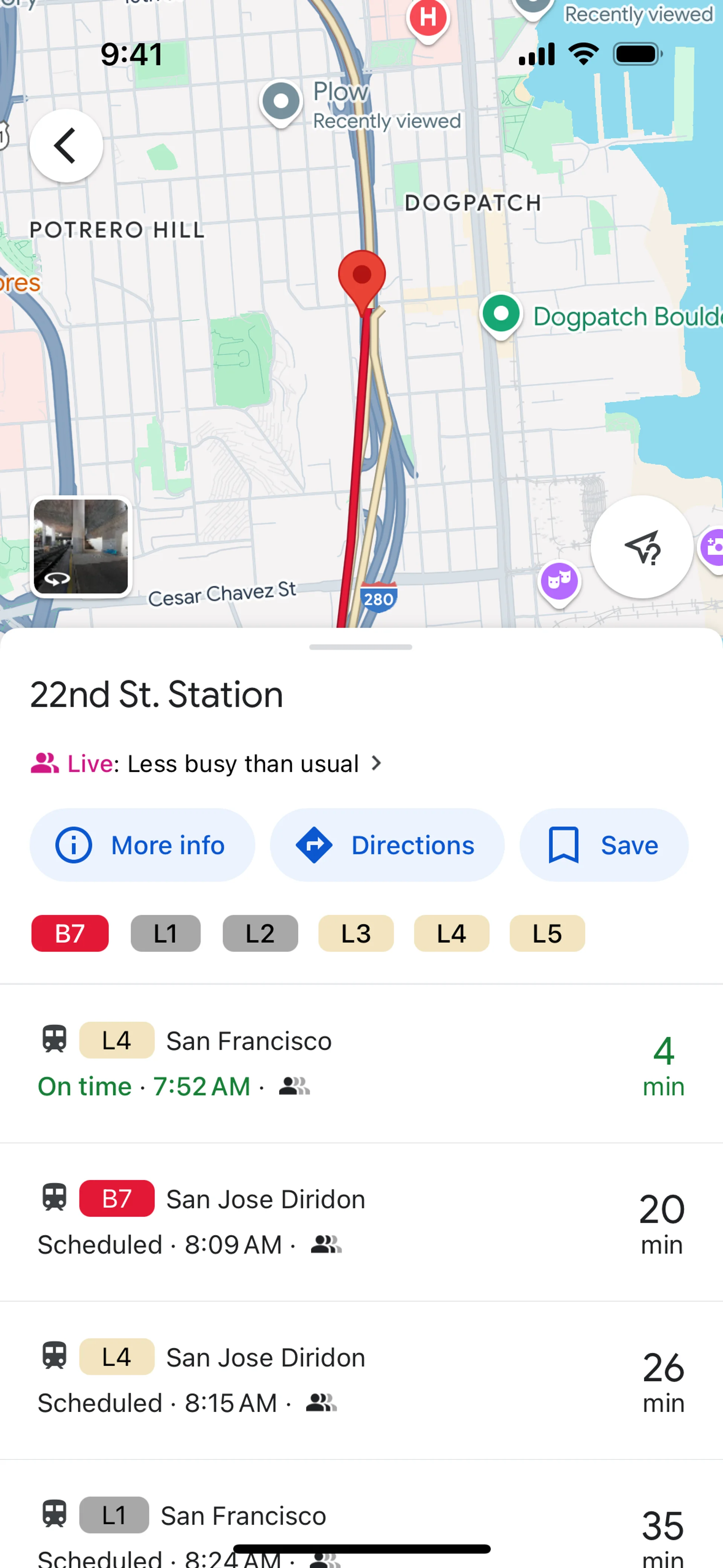Select the L4 chip in the filter row

pos(451,933)
